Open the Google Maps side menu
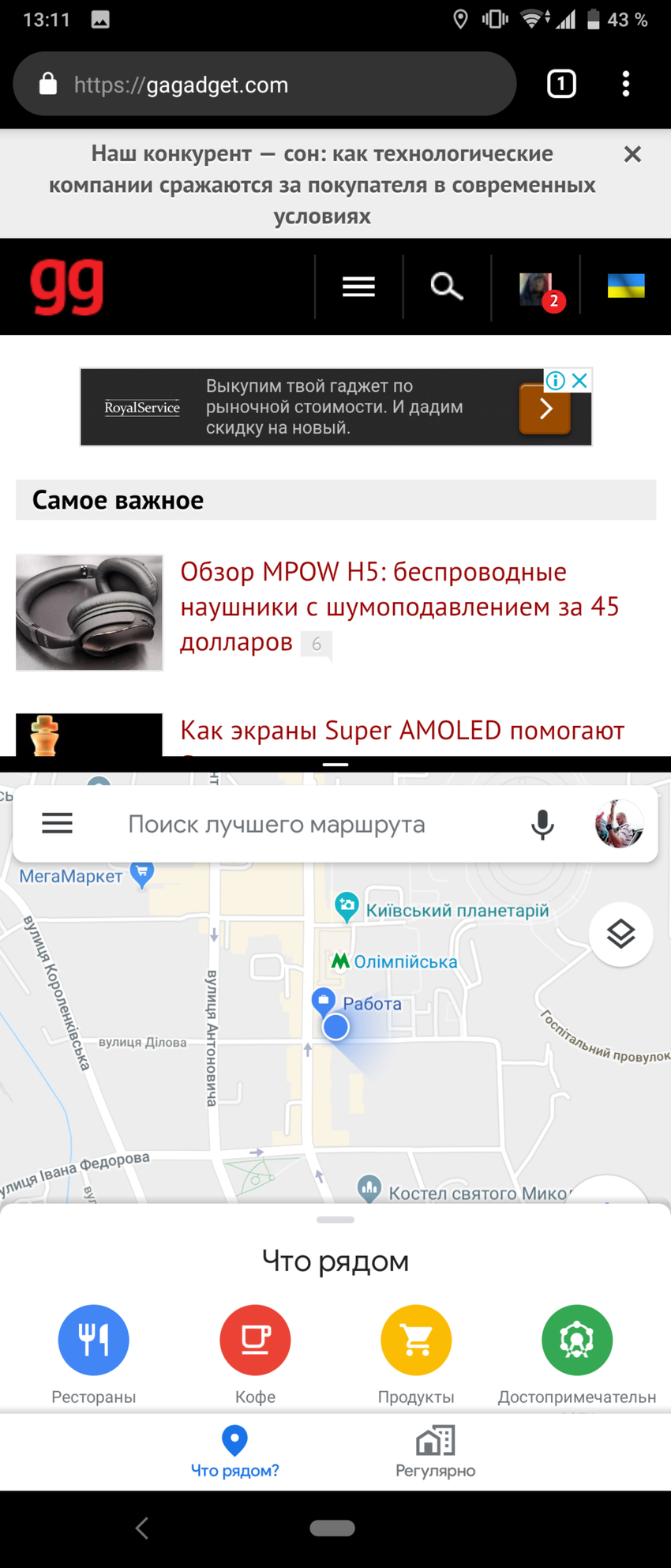 57,824
